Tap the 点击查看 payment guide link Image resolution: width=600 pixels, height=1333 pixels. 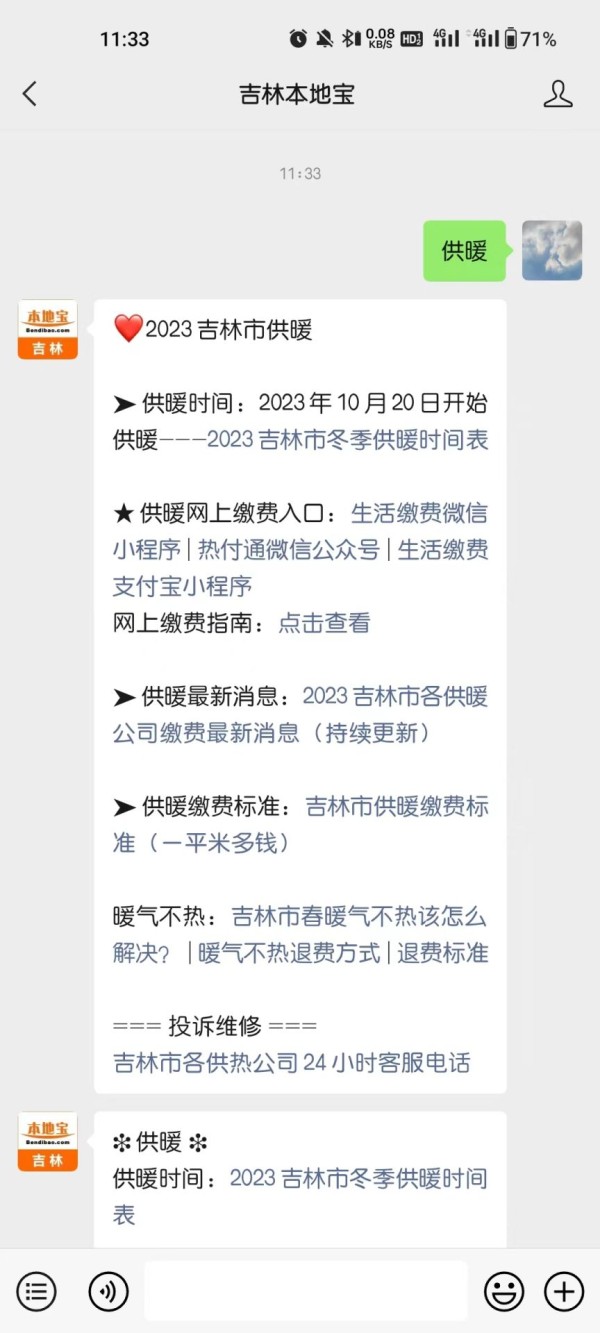[324, 623]
